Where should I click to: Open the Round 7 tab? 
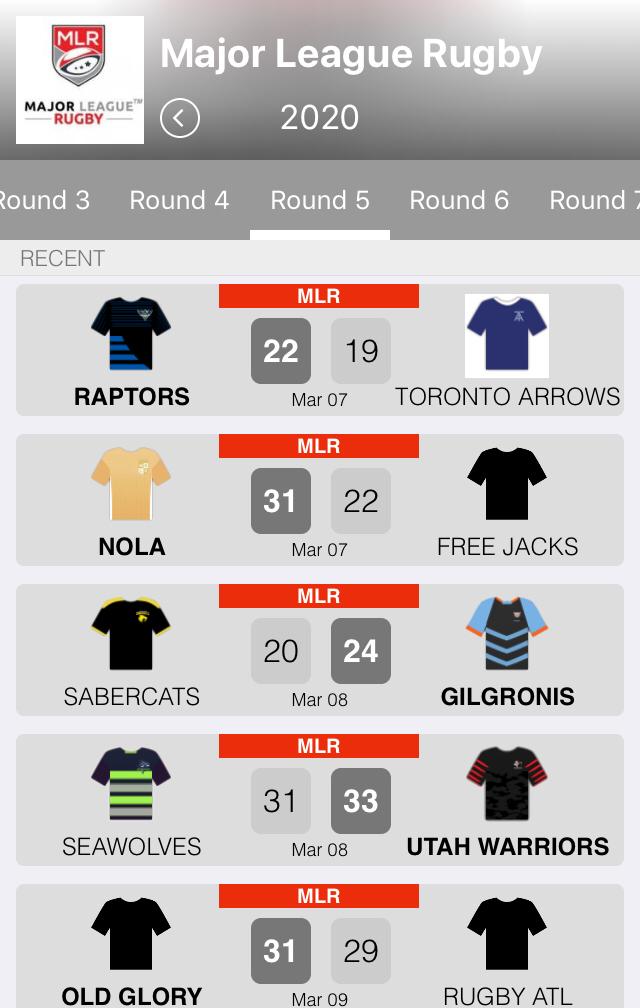click(x=592, y=200)
